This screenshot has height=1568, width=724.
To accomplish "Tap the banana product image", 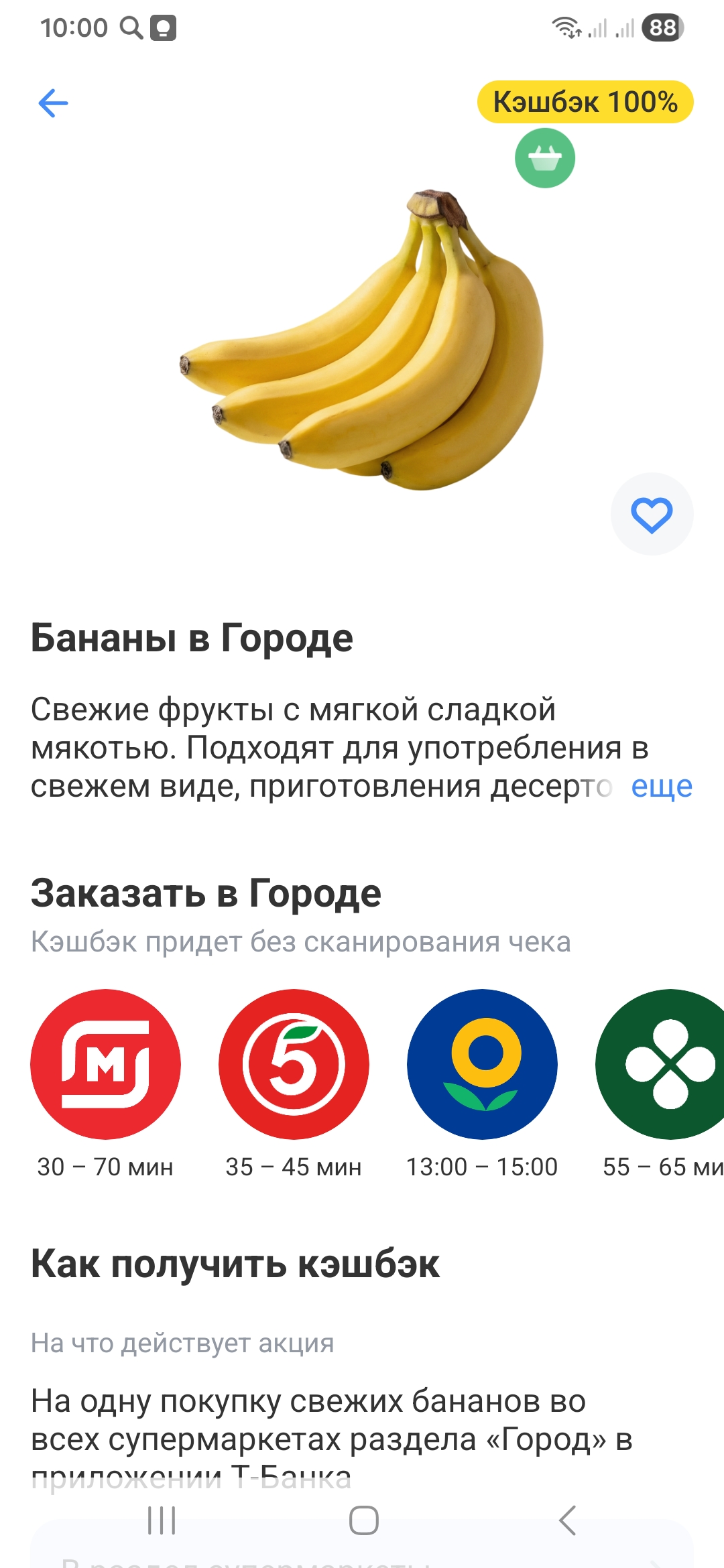I will click(x=362, y=335).
